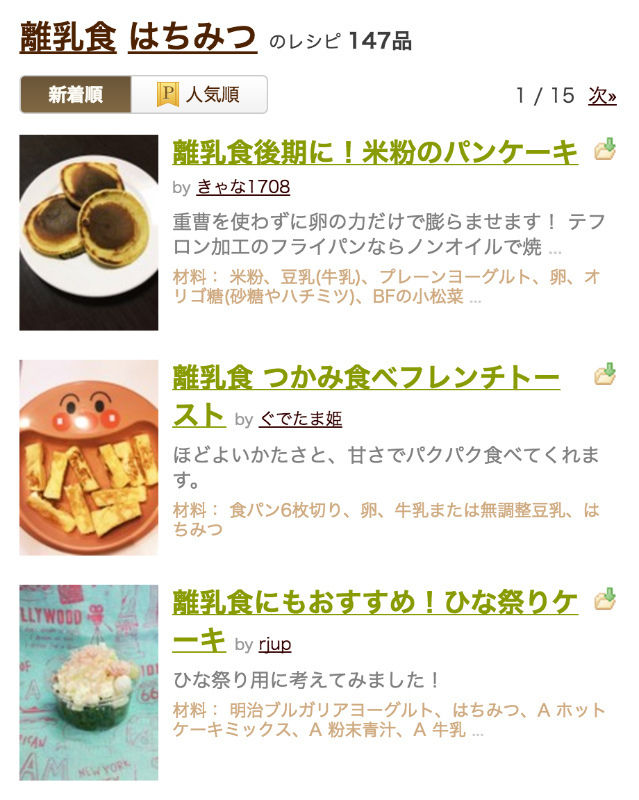Sort recipes by 人気順
The height and width of the screenshot is (800, 639).
199,95
